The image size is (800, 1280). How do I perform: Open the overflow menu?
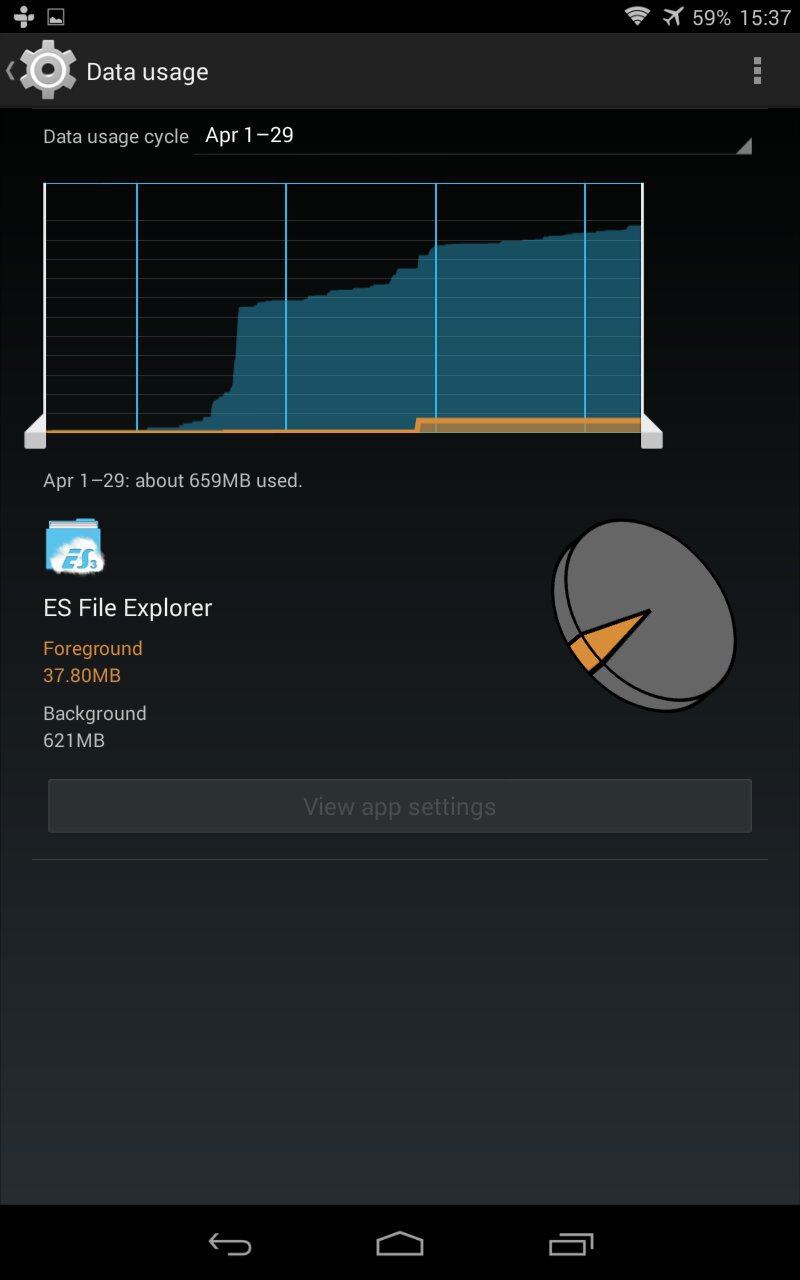tap(757, 71)
